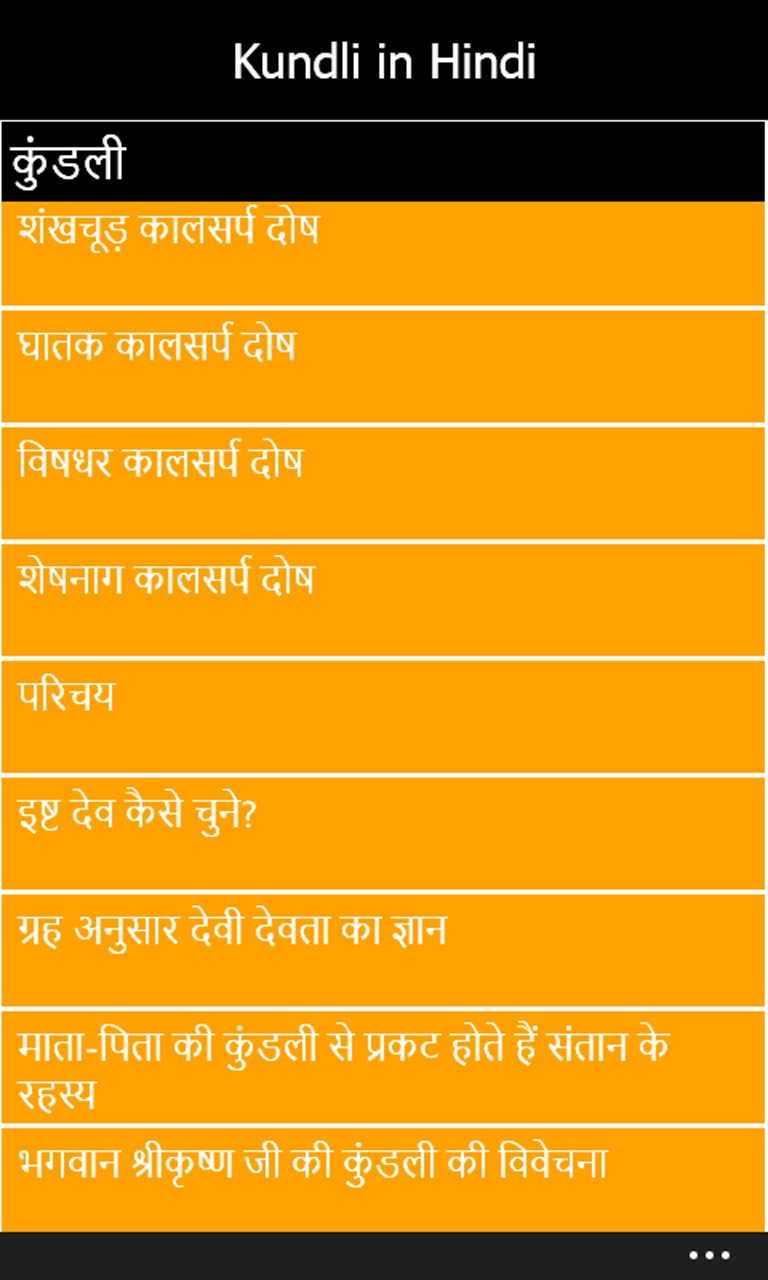Open माता-पिता की कुंडली संतान के रहस्य article
This screenshot has height=1280, width=768.
tap(383, 1066)
